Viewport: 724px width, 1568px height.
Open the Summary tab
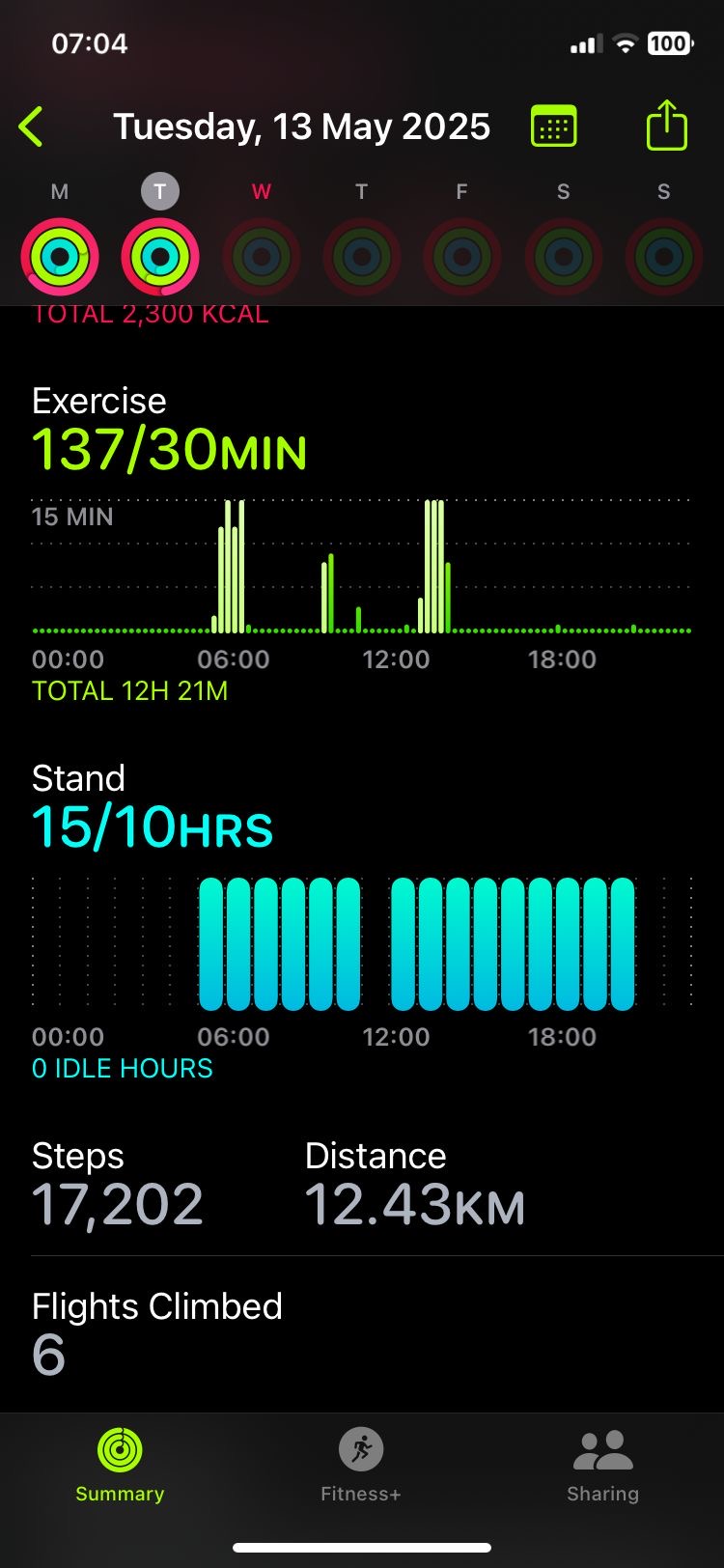(120, 1465)
